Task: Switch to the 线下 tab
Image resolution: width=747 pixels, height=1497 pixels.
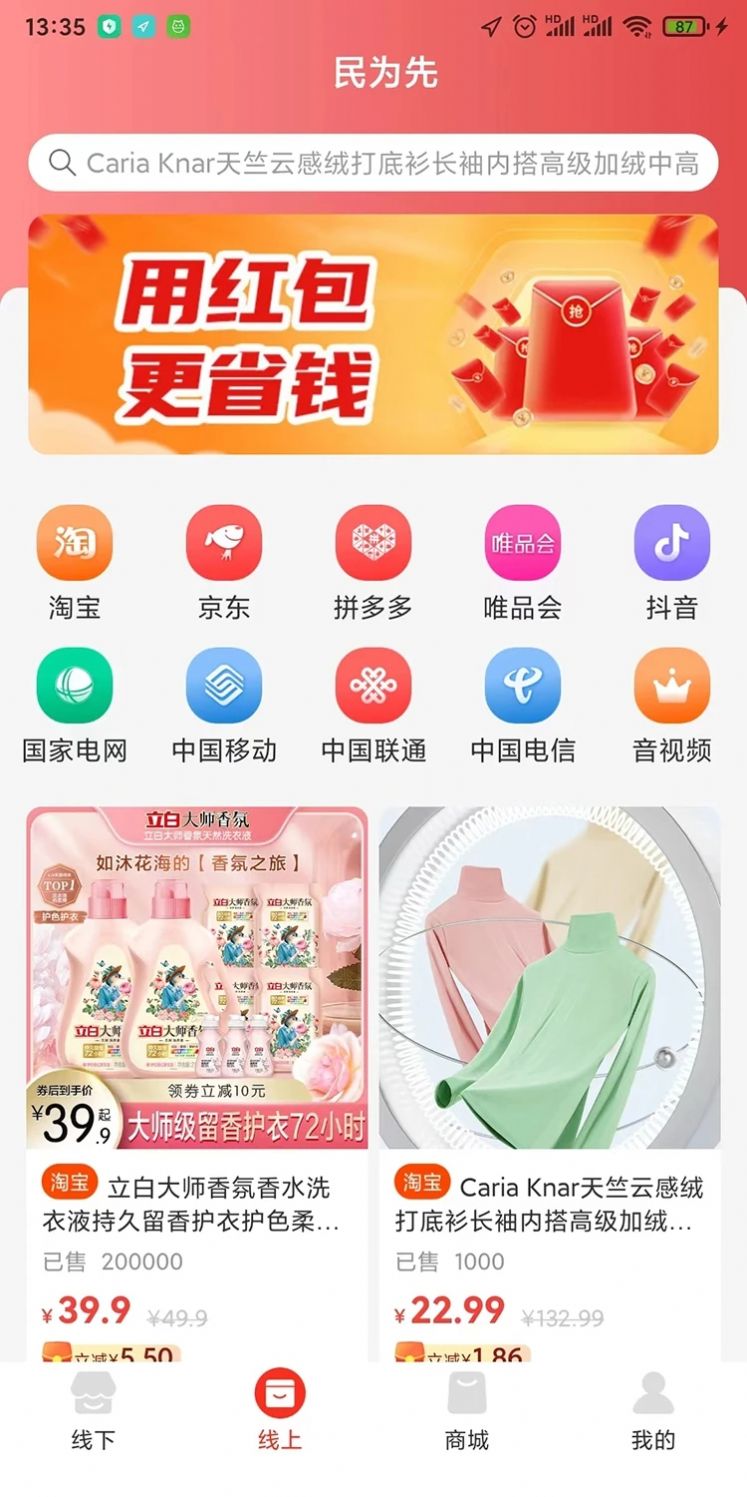Action: [x=94, y=1412]
